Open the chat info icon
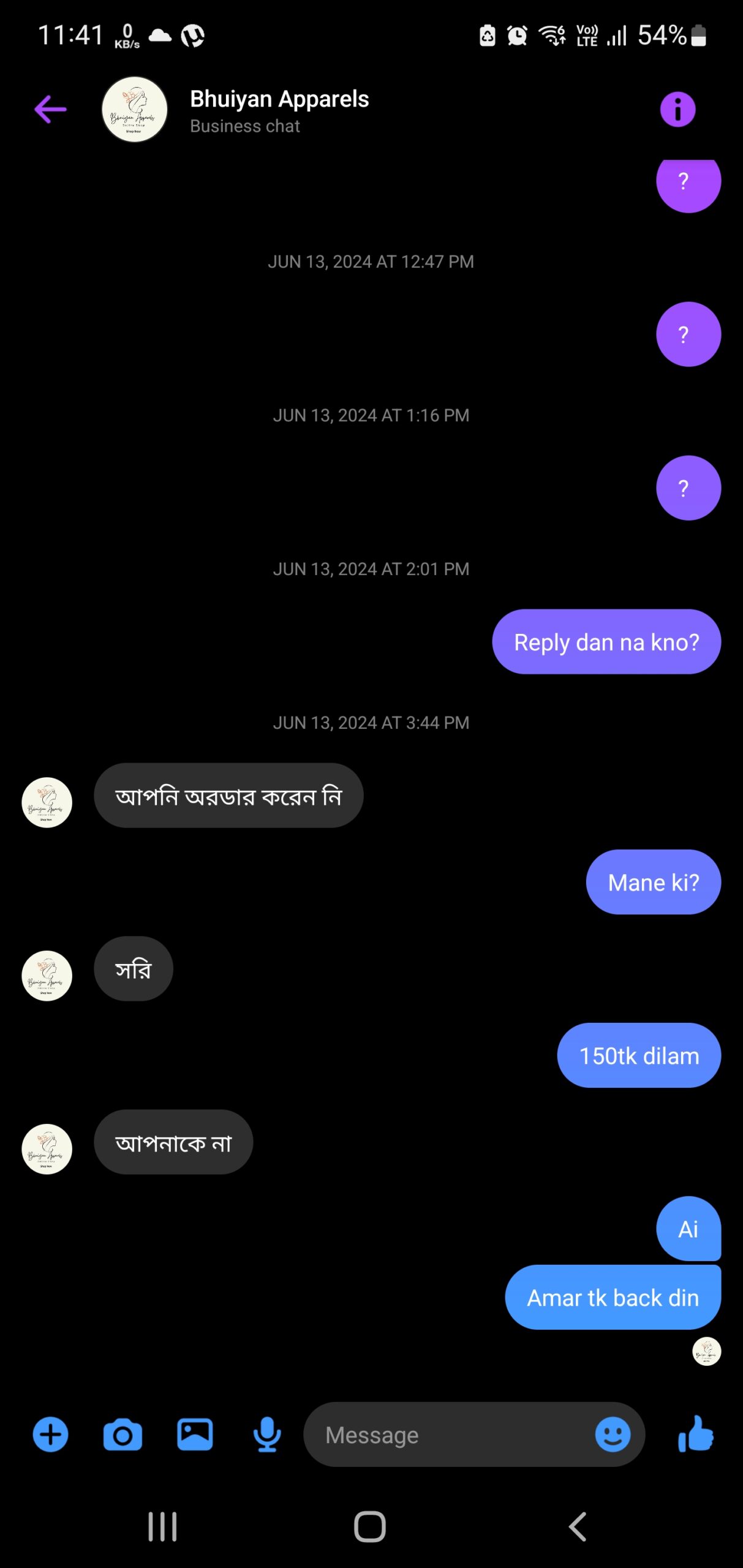This screenshot has width=743, height=1568. (677, 110)
